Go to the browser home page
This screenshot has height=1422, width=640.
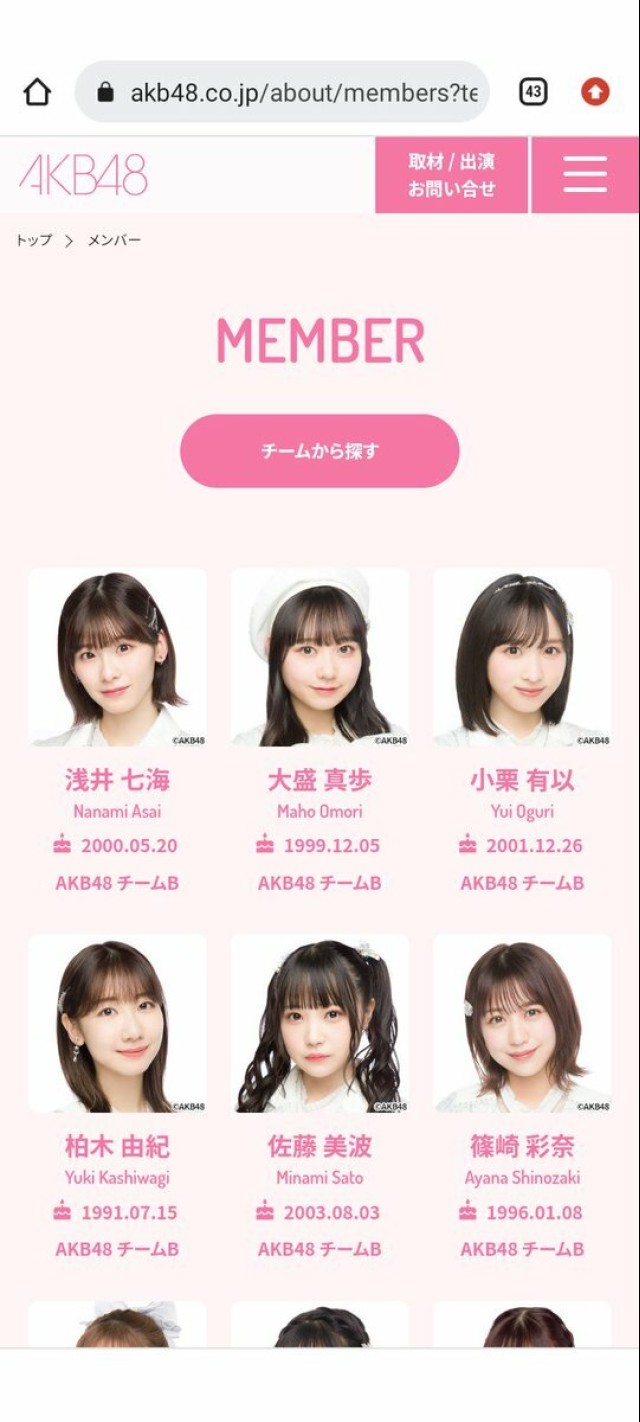point(37,93)
